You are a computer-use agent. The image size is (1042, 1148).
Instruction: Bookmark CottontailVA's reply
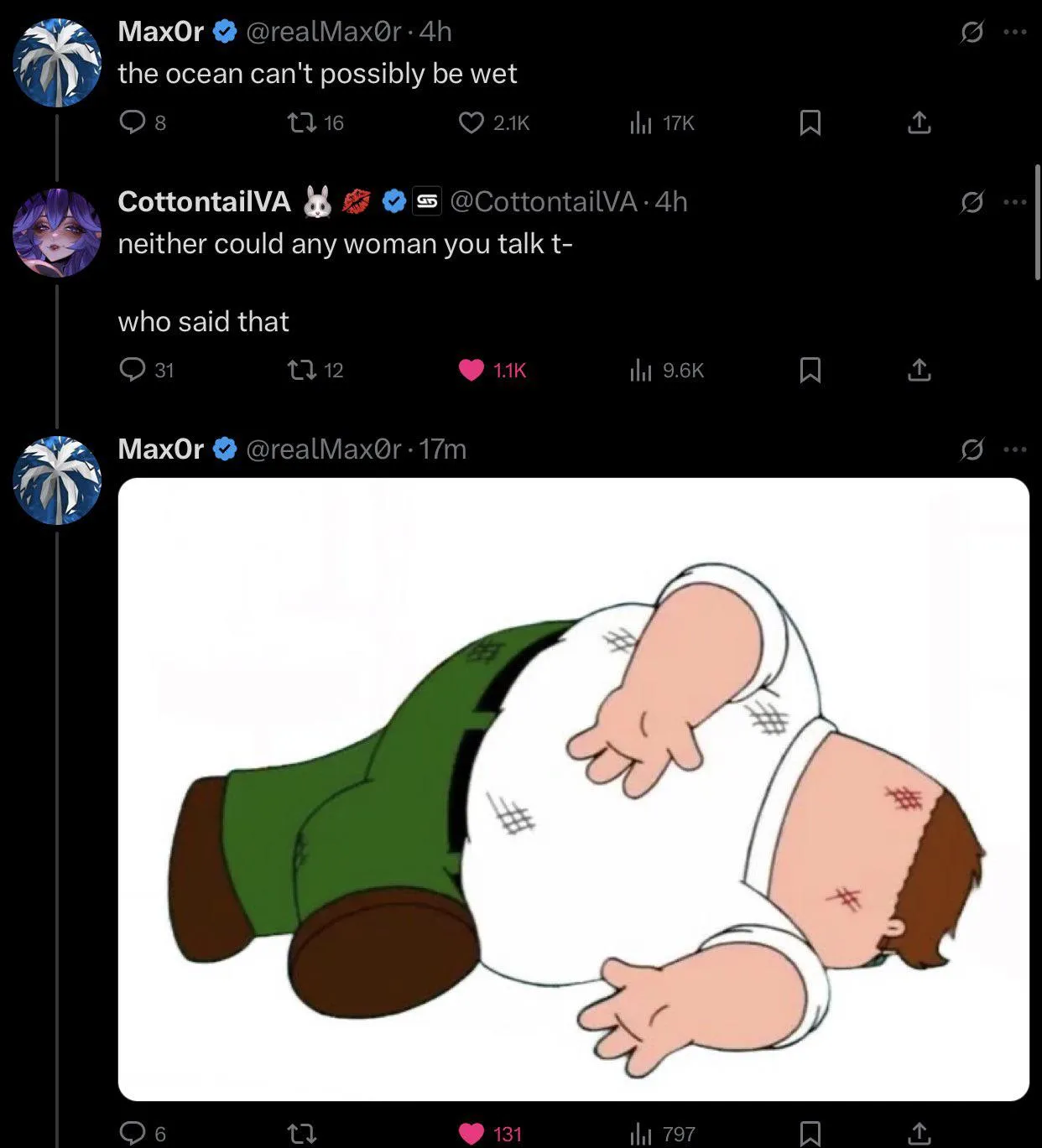810,370
